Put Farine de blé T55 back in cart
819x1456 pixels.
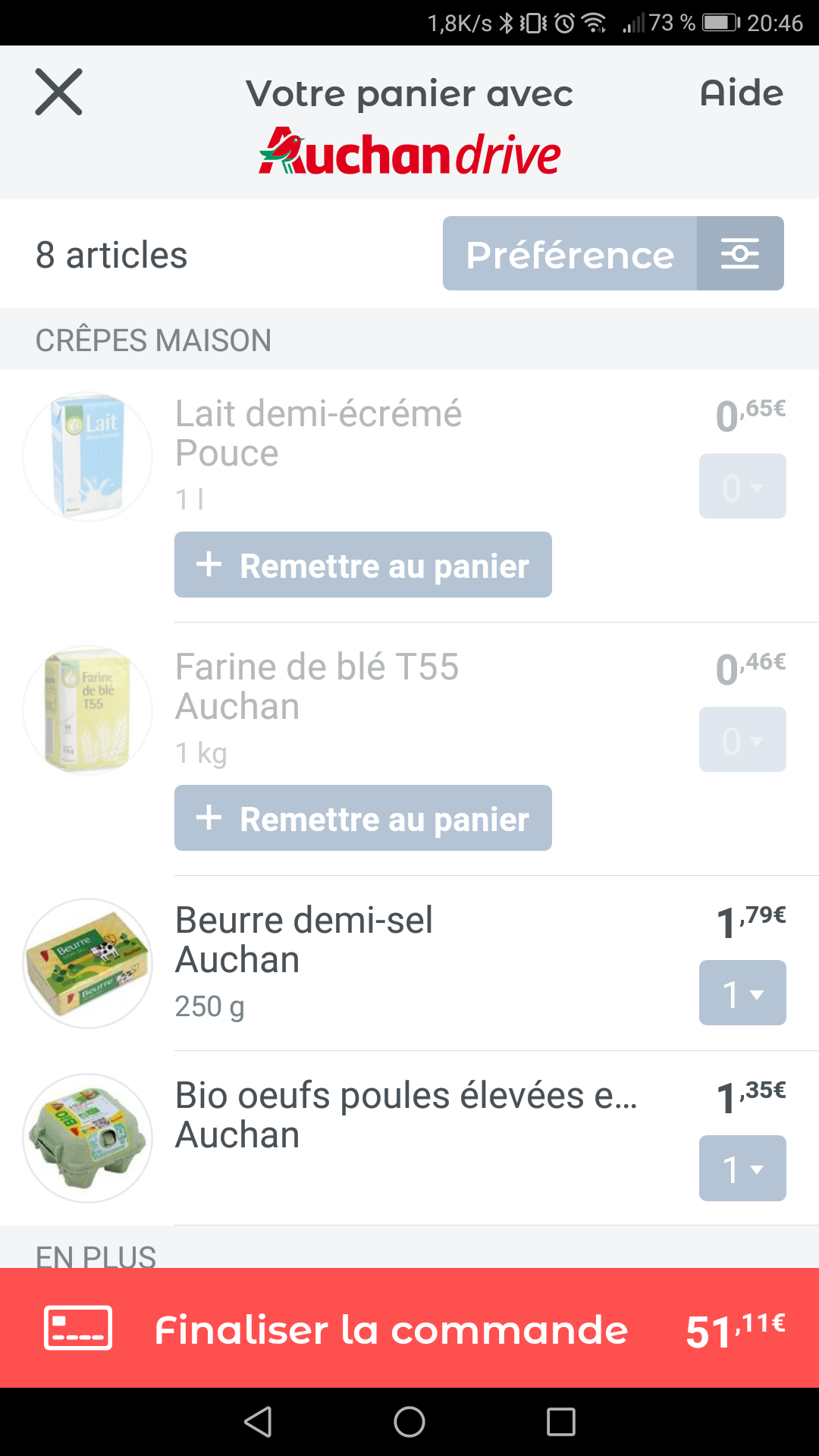coord(363,818)
